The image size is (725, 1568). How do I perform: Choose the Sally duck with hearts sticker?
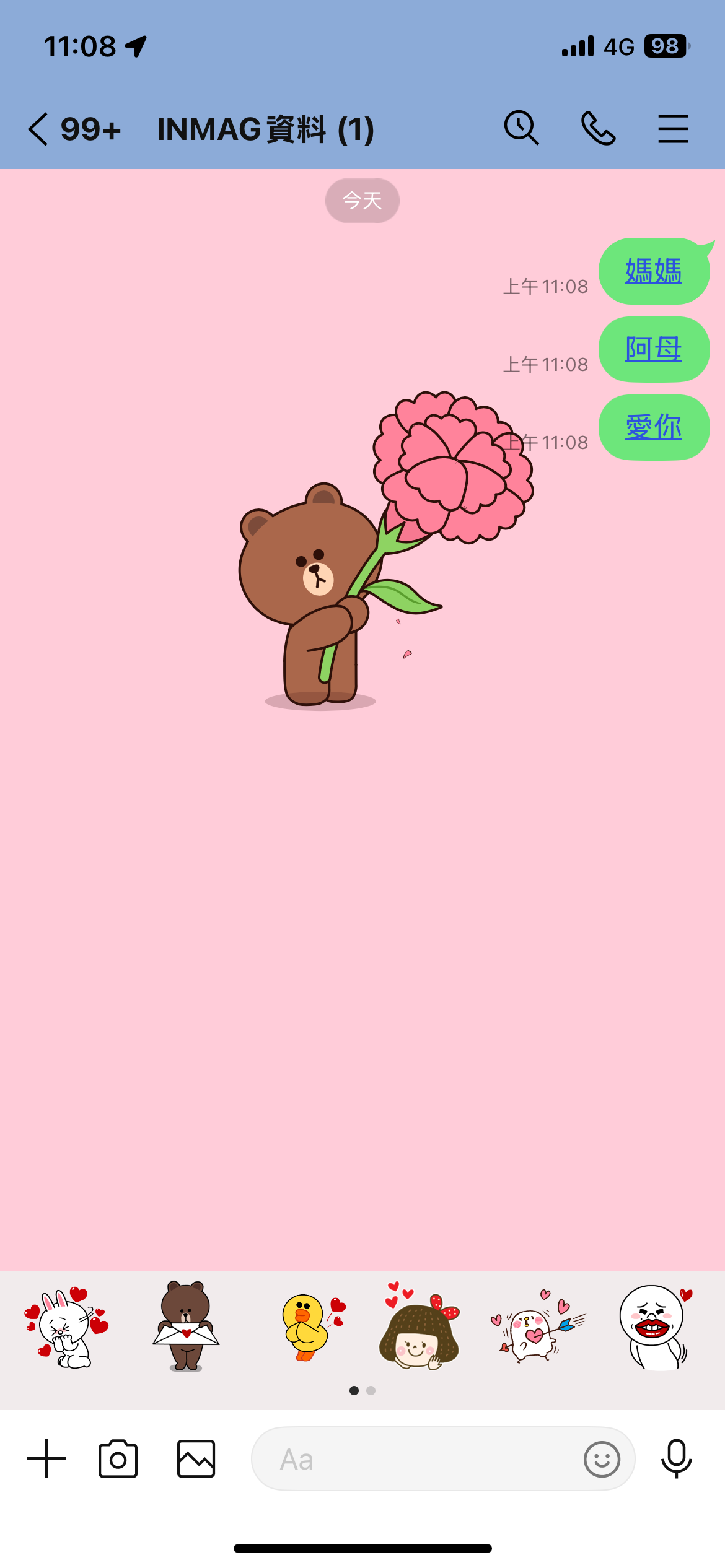tap(309, 1326)
